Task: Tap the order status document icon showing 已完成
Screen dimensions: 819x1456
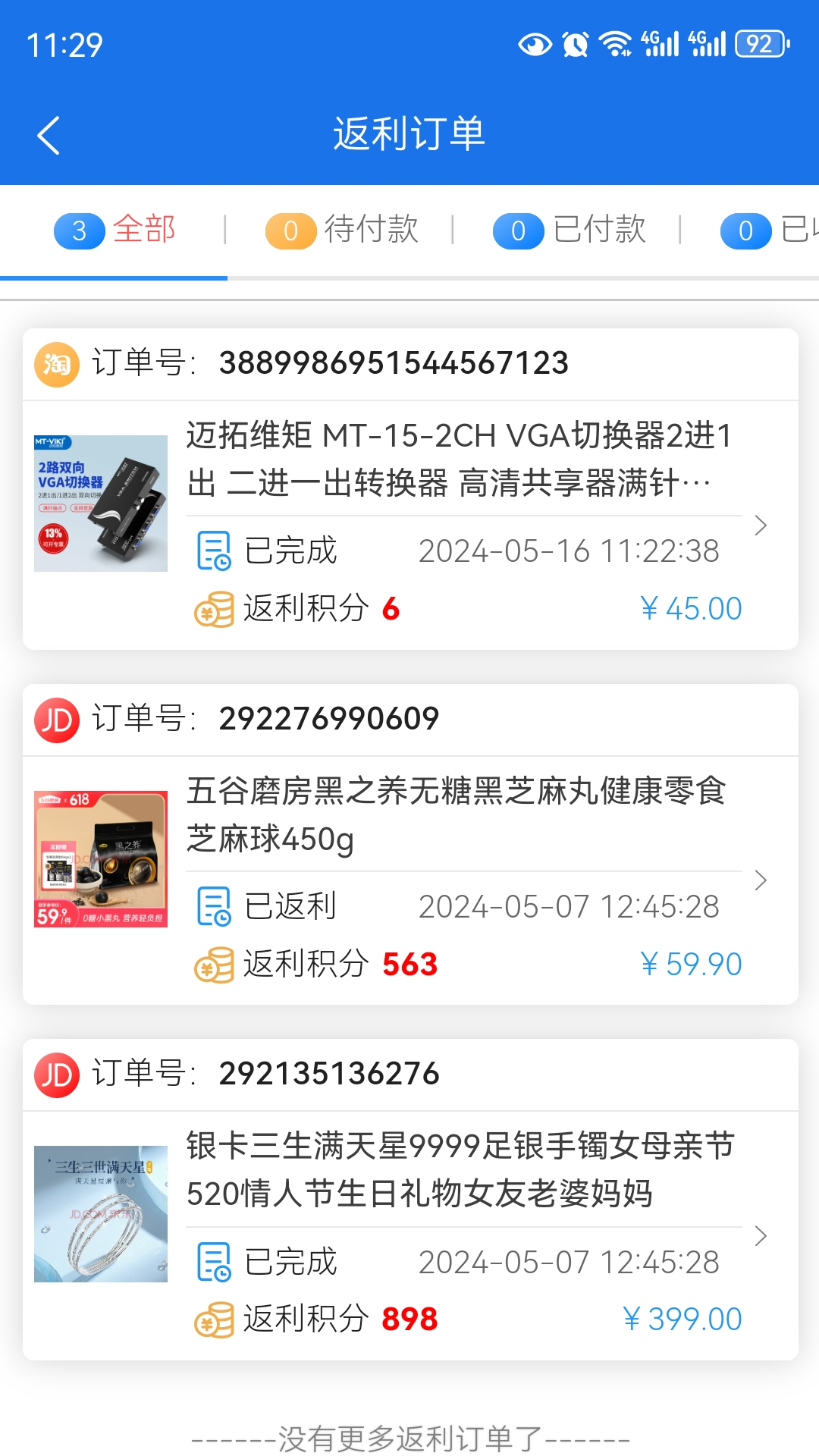Action: tap(213, 549)
